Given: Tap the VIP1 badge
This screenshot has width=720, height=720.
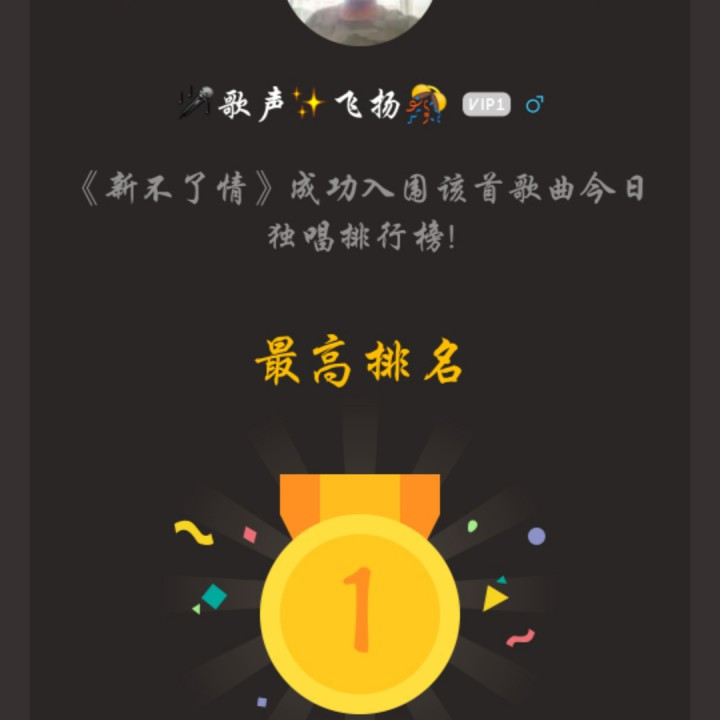Looking at the screenshot, I should (x=486, y=104).
